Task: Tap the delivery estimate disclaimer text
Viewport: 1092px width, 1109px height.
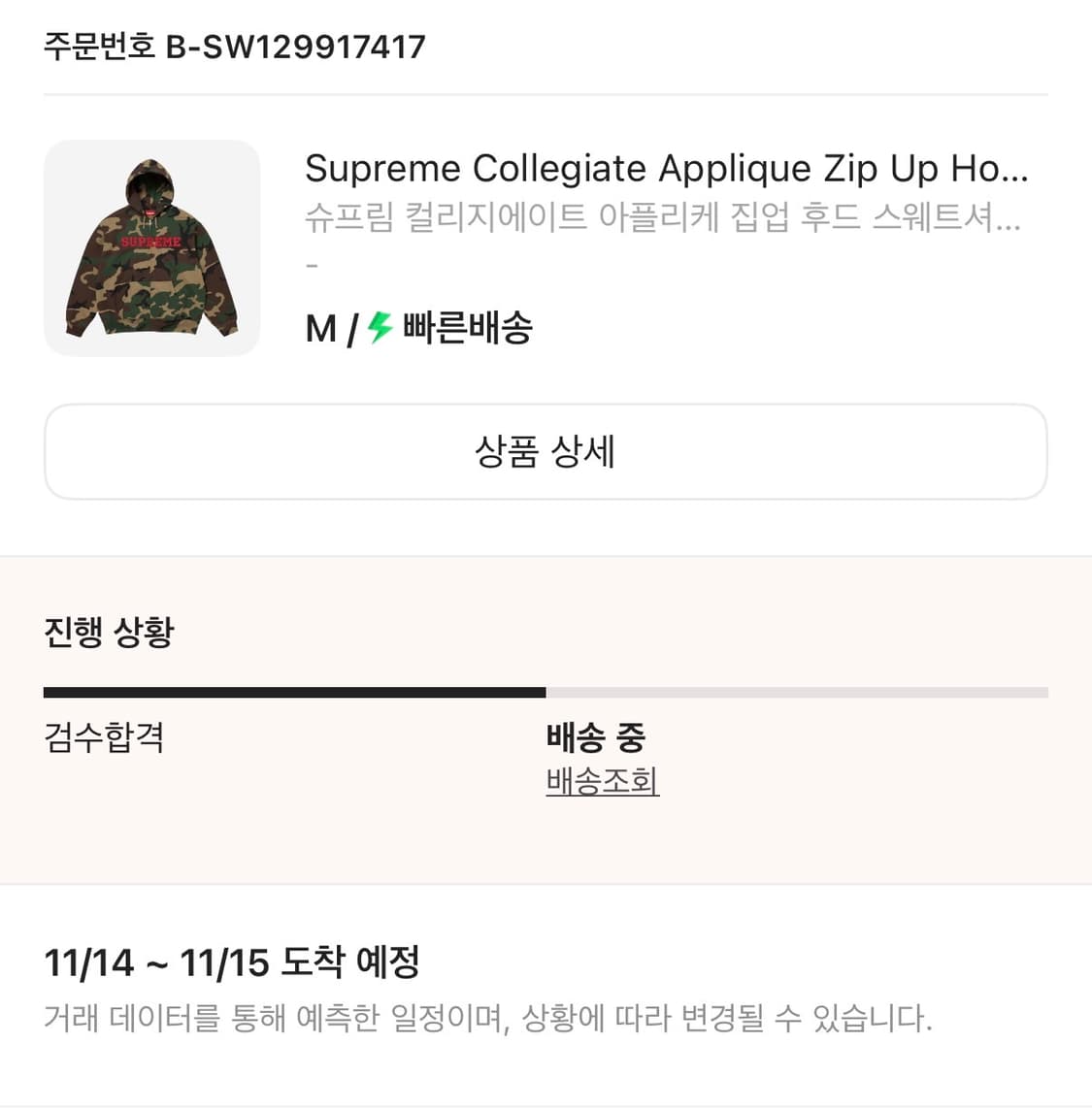Action: [488, 1019]
